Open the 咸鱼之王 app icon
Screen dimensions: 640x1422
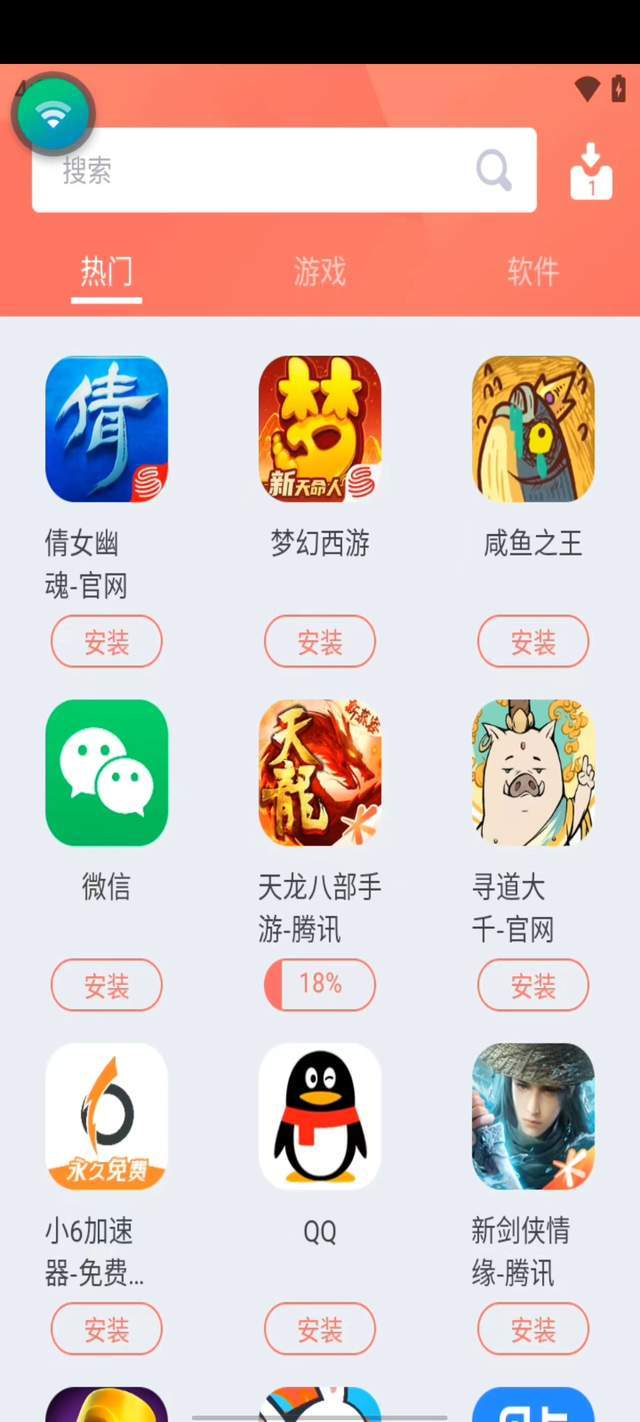point(533,429)
